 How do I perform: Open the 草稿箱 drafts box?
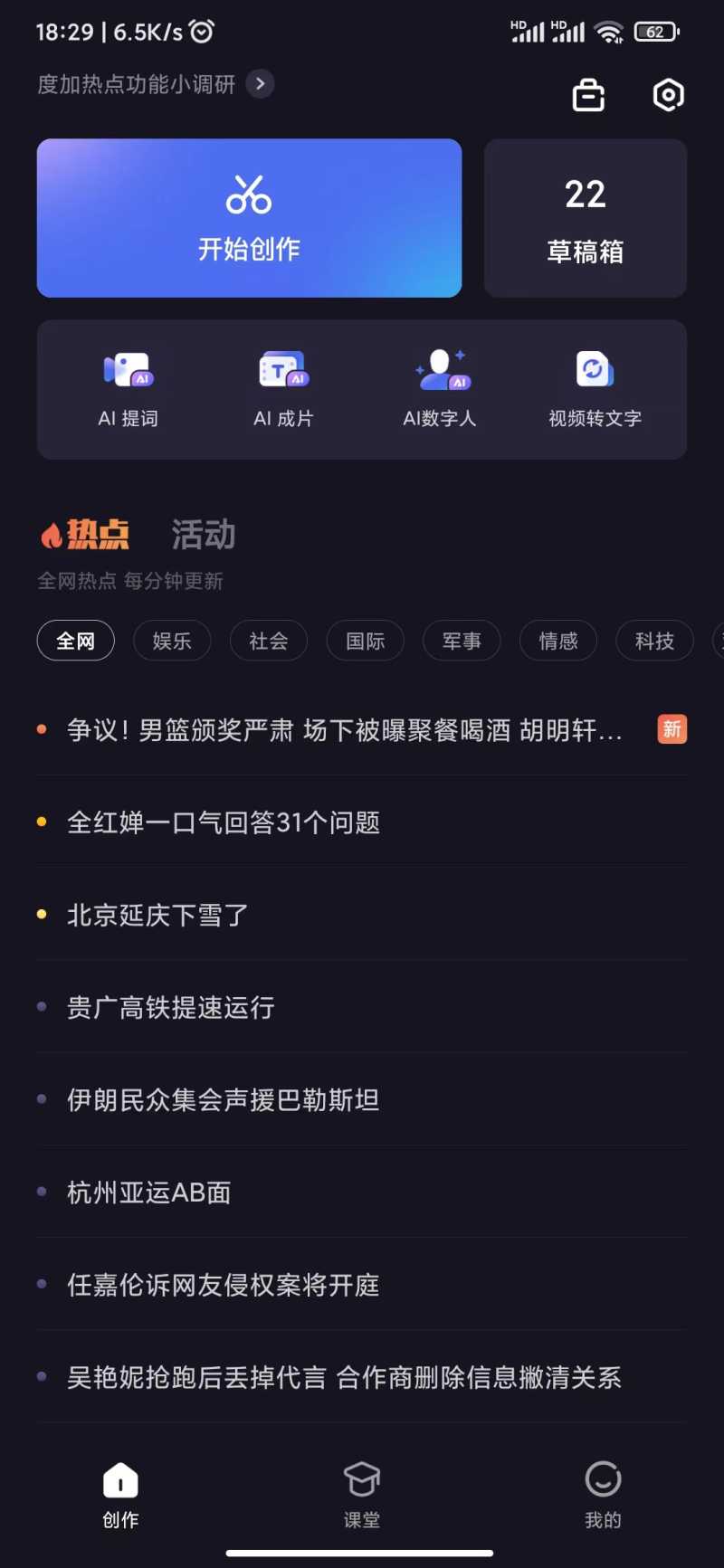[586, 218]
